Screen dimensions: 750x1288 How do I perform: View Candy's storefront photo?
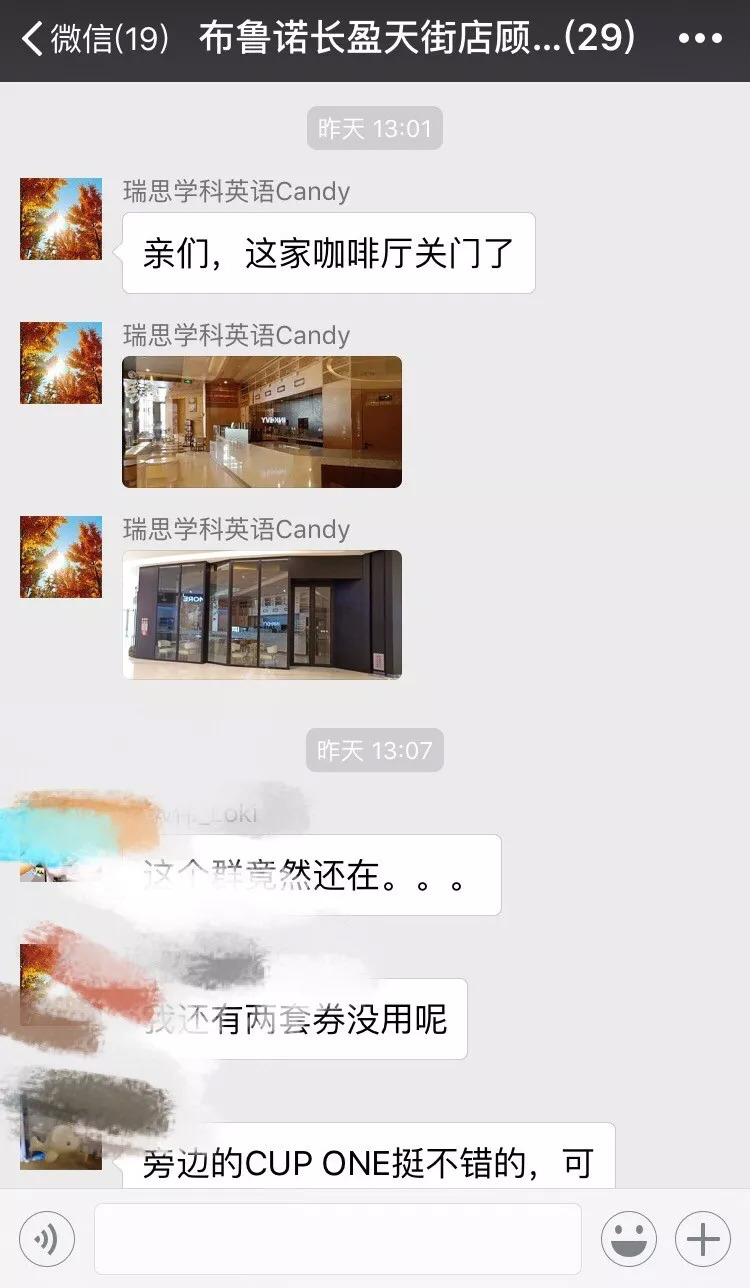pyautogui.click(x=262, y=614)
